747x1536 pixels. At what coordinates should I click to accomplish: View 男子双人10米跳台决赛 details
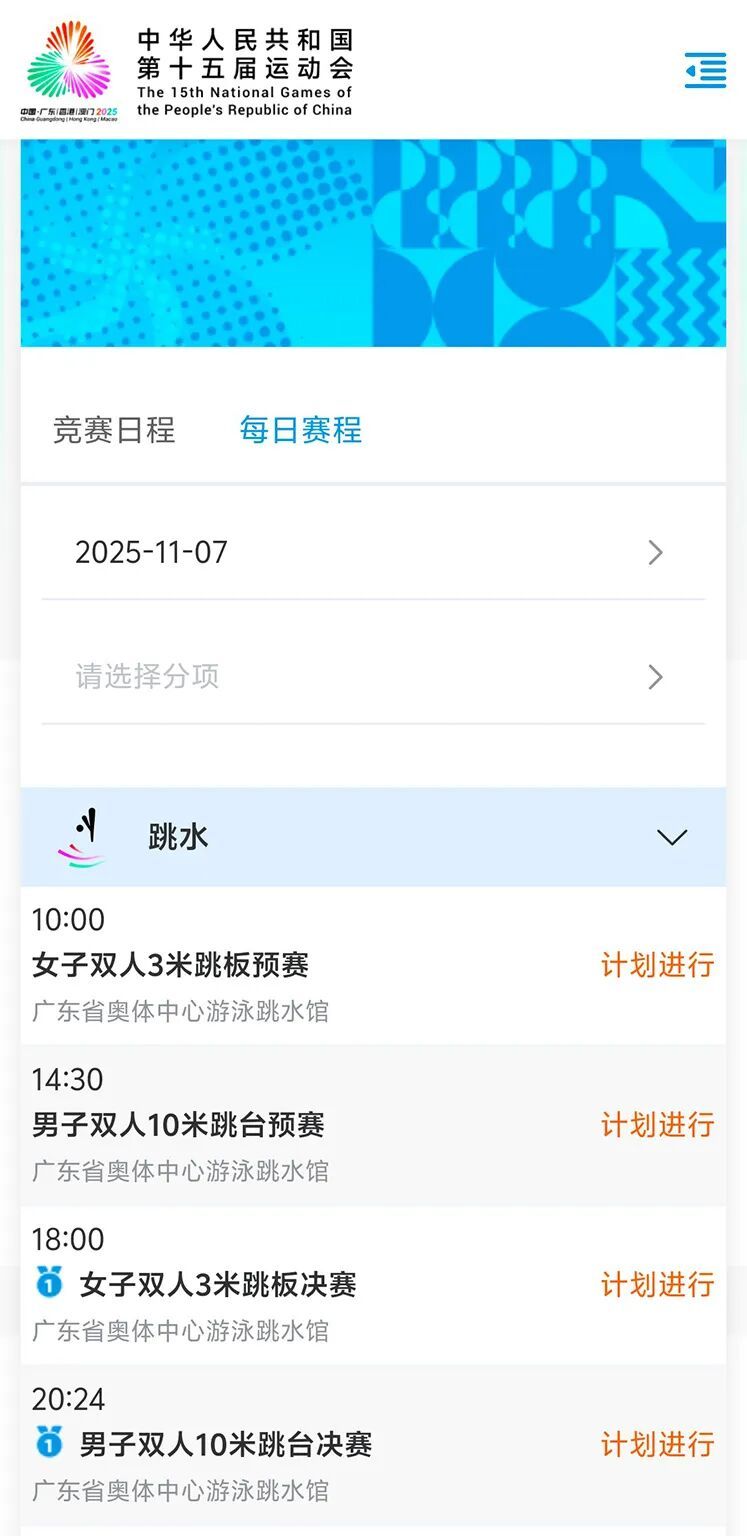point(226,1445)
